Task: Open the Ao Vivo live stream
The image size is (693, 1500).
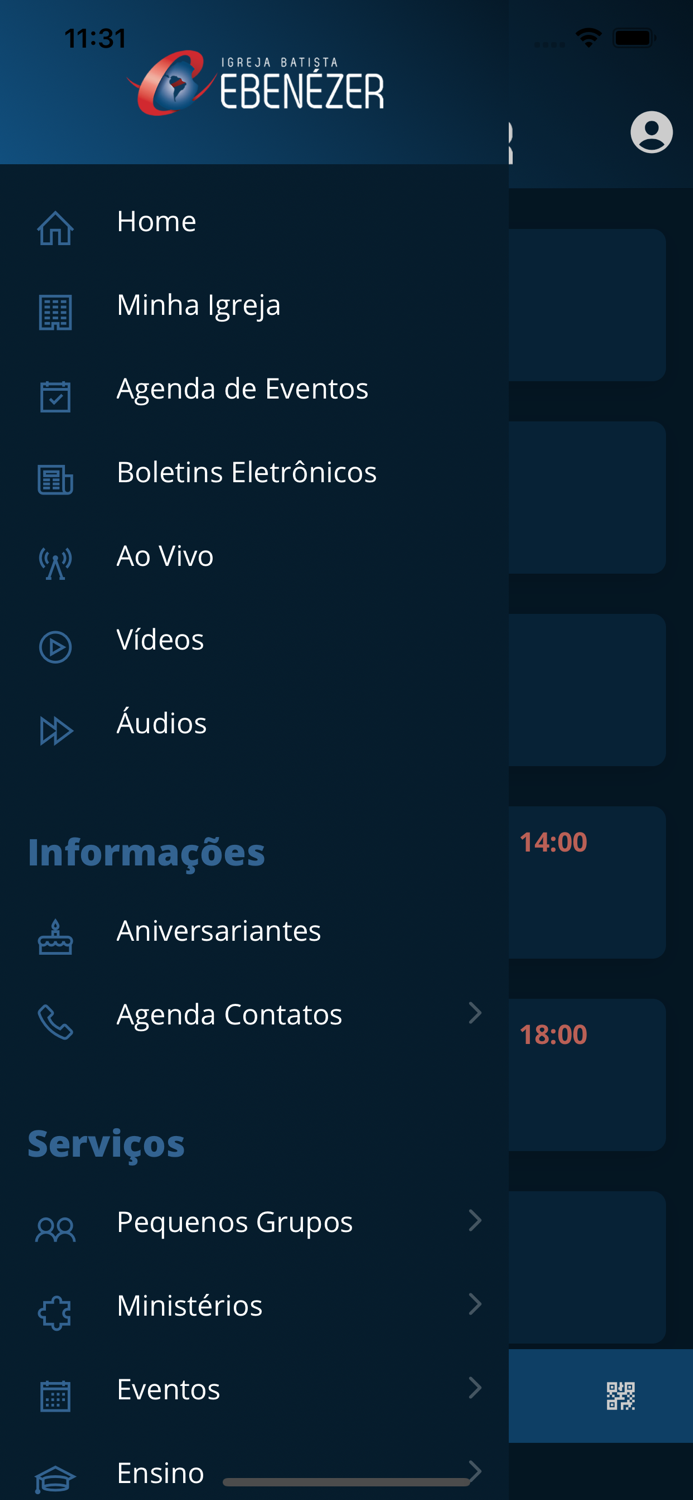Action: [165, 556]
